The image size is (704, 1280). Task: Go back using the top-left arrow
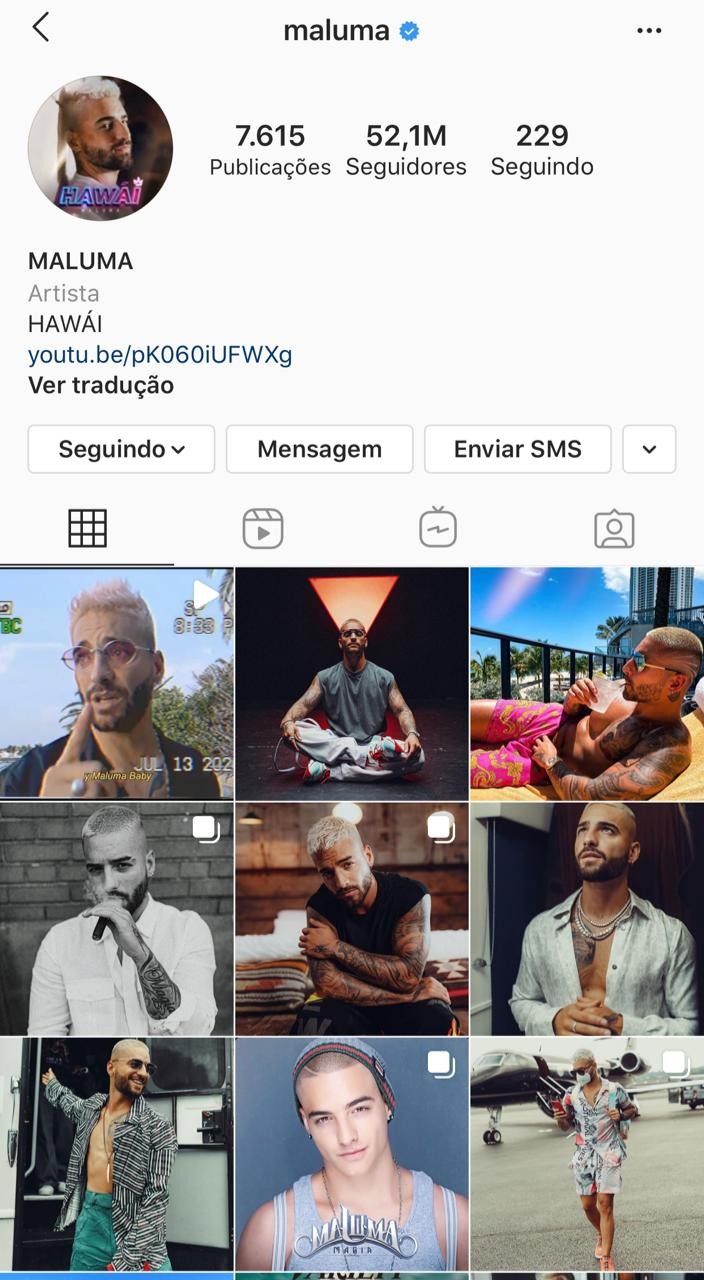coord(40,28)
